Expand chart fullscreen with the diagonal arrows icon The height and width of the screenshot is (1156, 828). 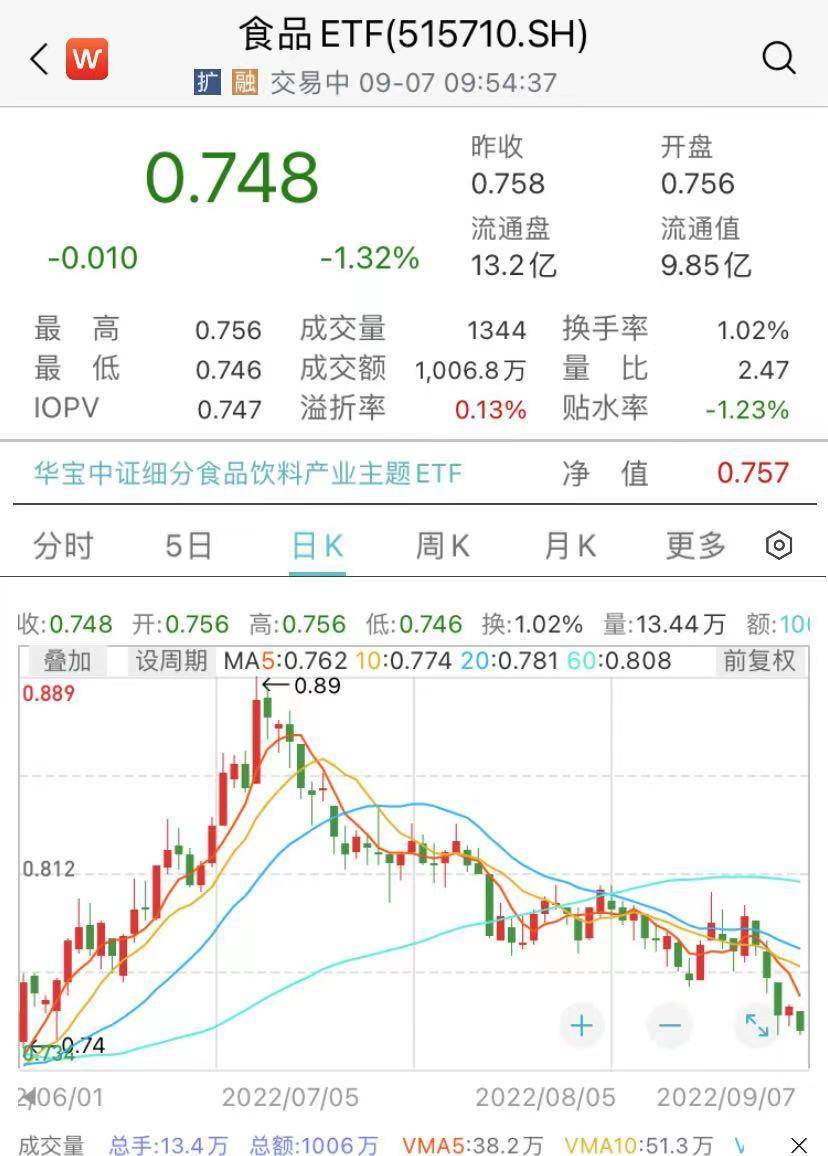pos(755,1026)
